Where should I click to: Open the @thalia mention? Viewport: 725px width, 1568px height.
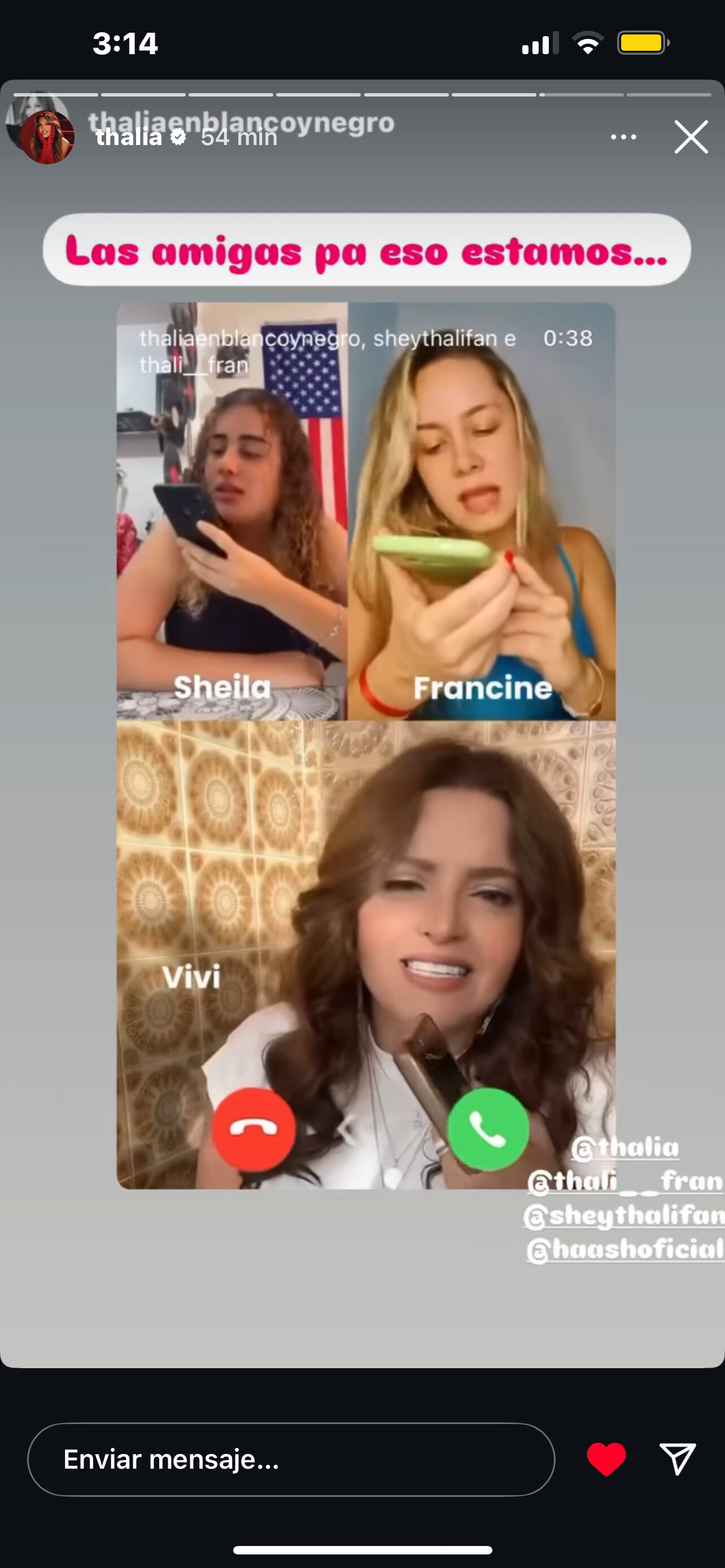(625, 1147)
